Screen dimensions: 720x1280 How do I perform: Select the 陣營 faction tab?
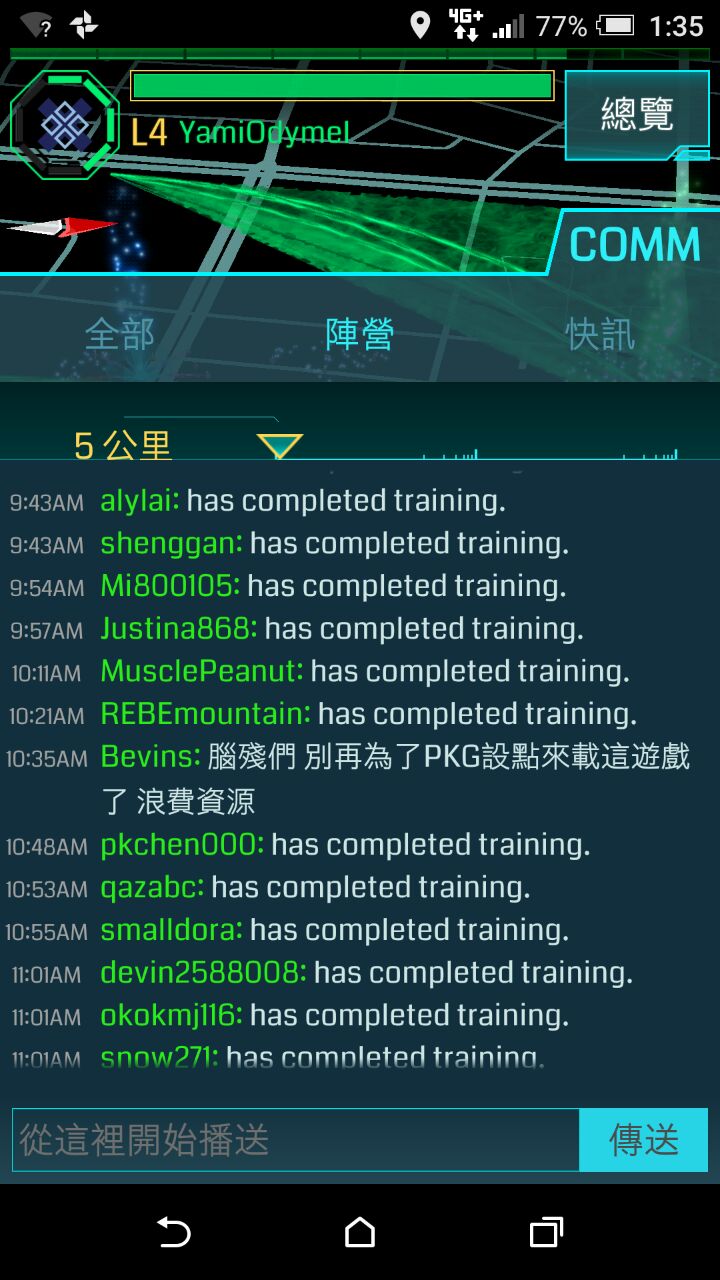(360, 335)
